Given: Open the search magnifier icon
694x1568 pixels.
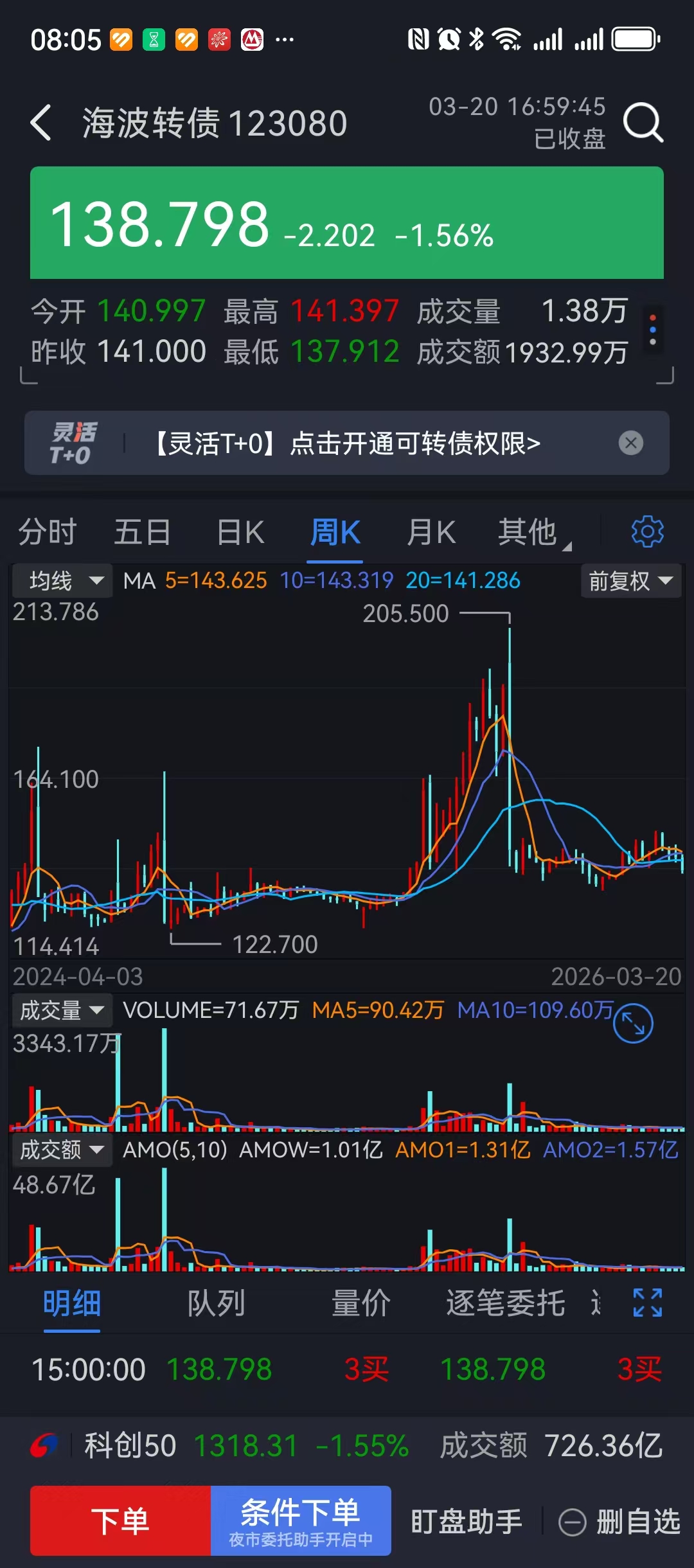Looking at the screenshot, I should coord(643,122).
